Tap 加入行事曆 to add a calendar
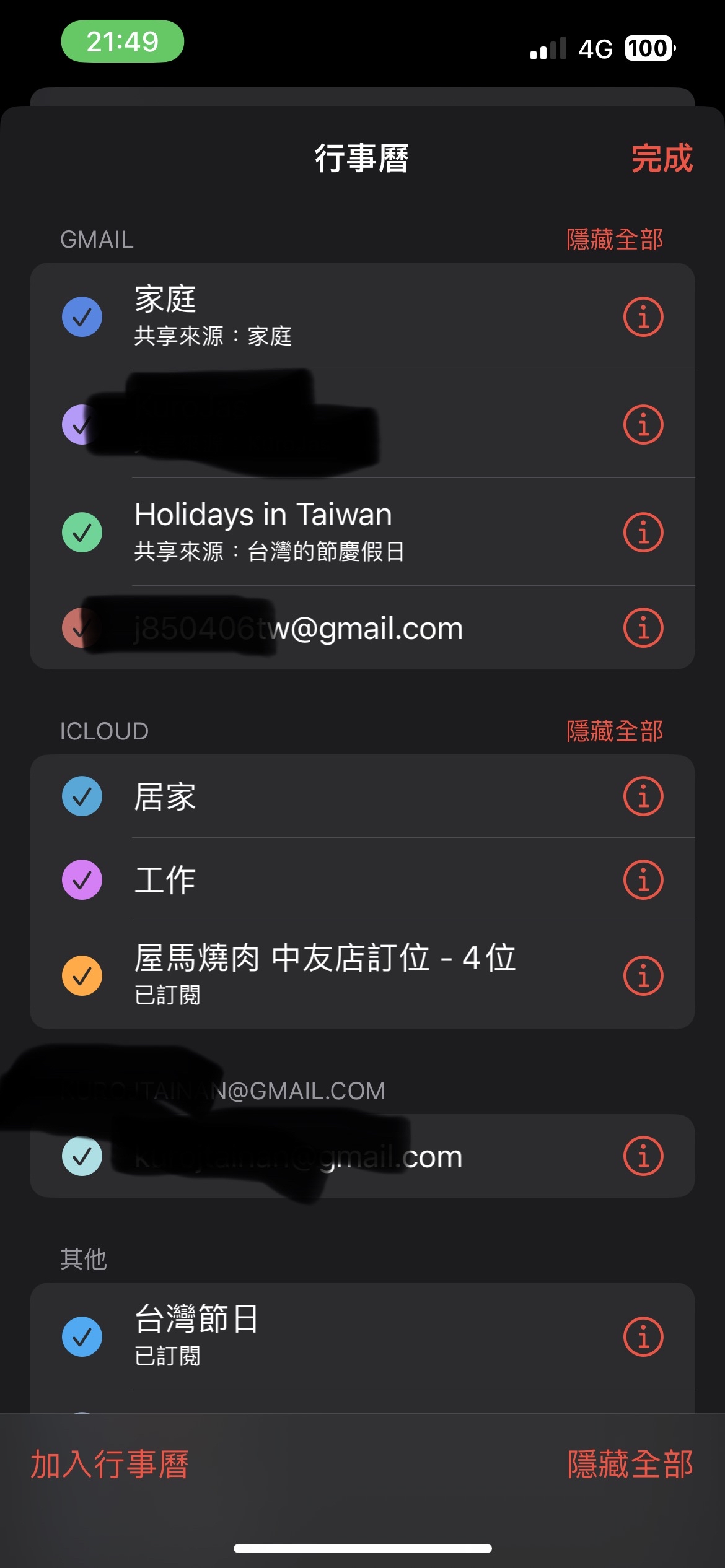The image size is (725, 1568). 109,1465
